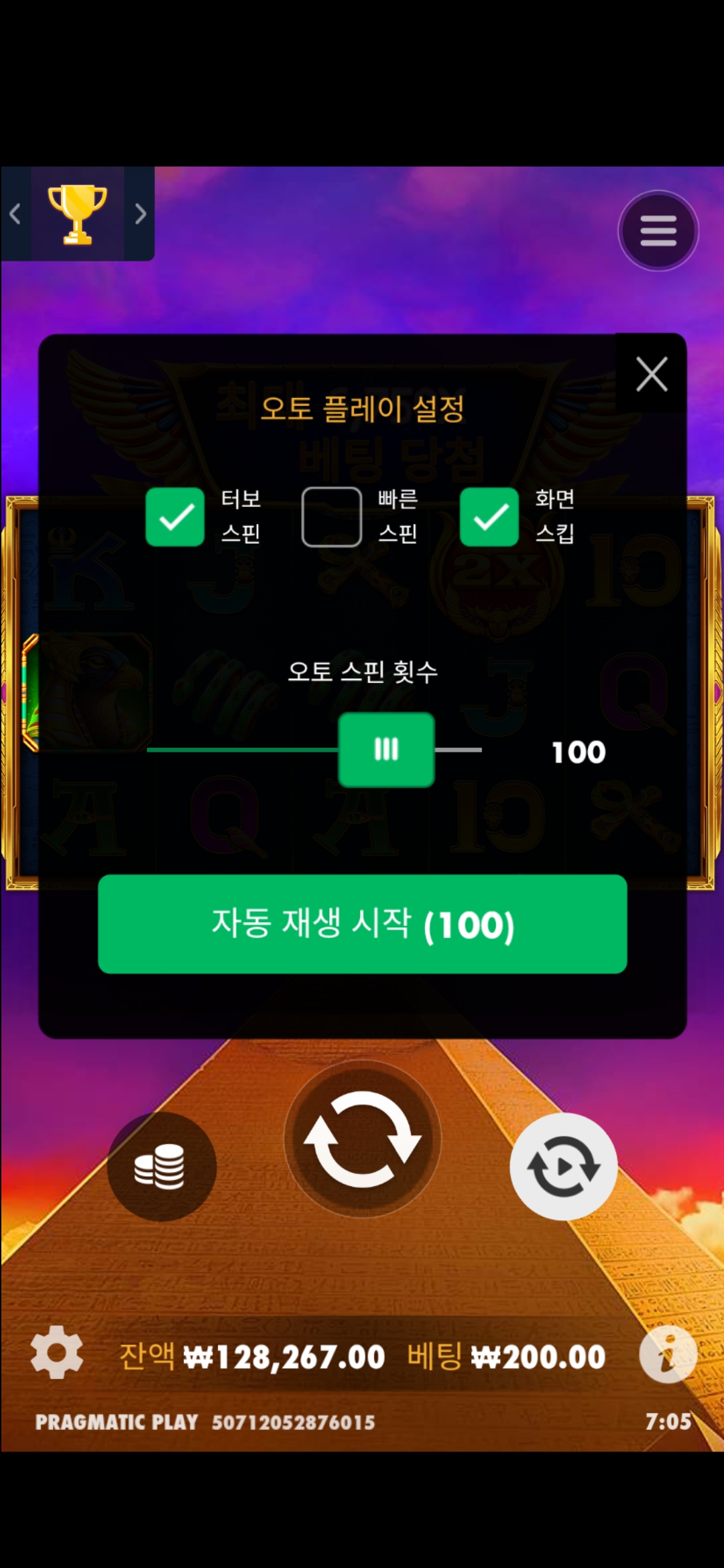Go to next item with right arrow

pos(139,214)
